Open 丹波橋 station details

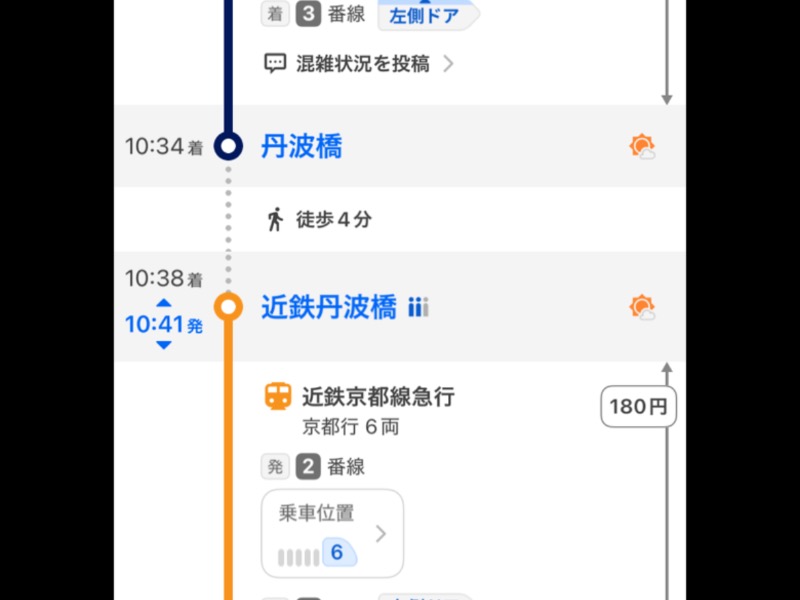(x=301, y=147)
